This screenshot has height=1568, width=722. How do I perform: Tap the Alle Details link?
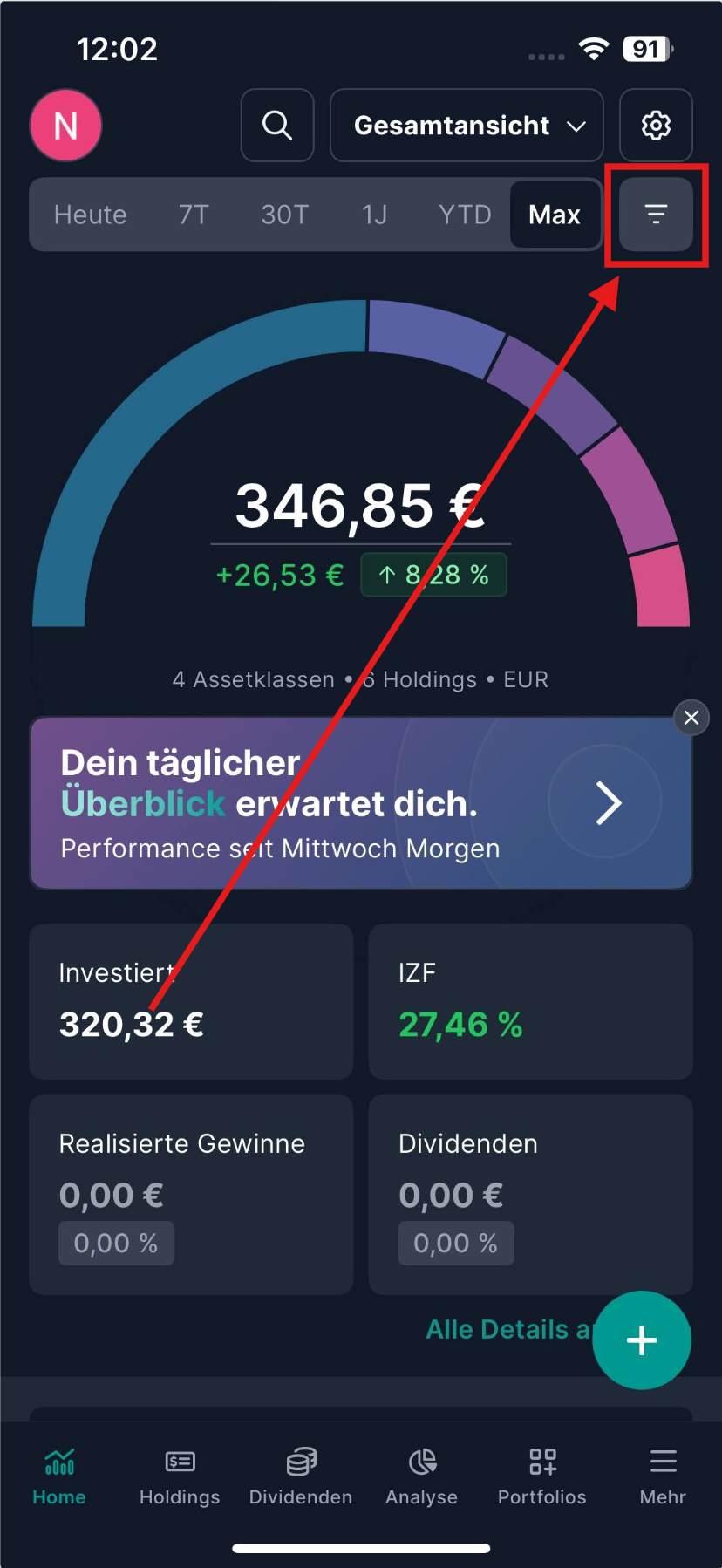coord(506,1329)
